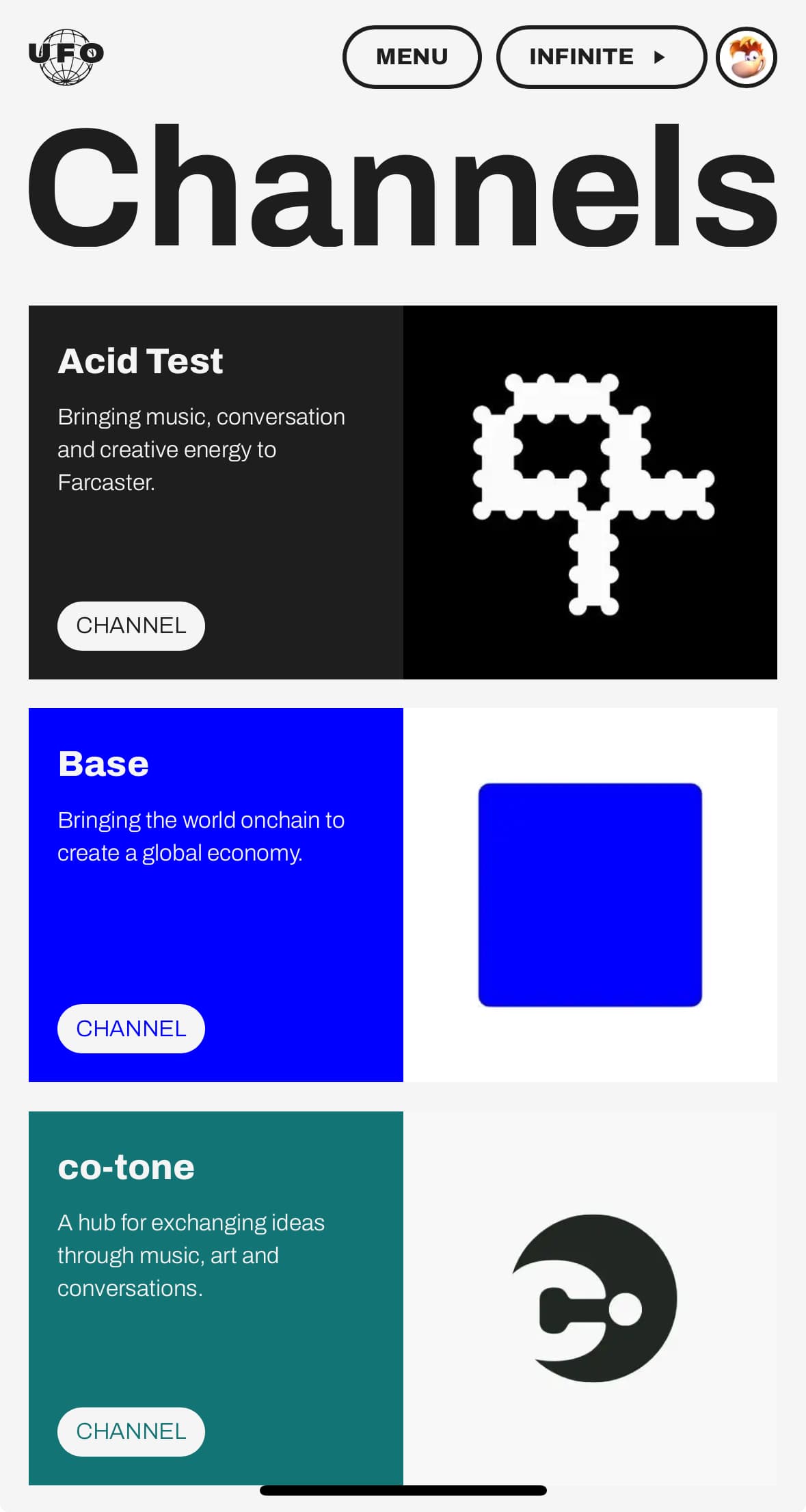Click the UFO globe logo
The width and height of the screenshot is (806, 1512).
66,57
